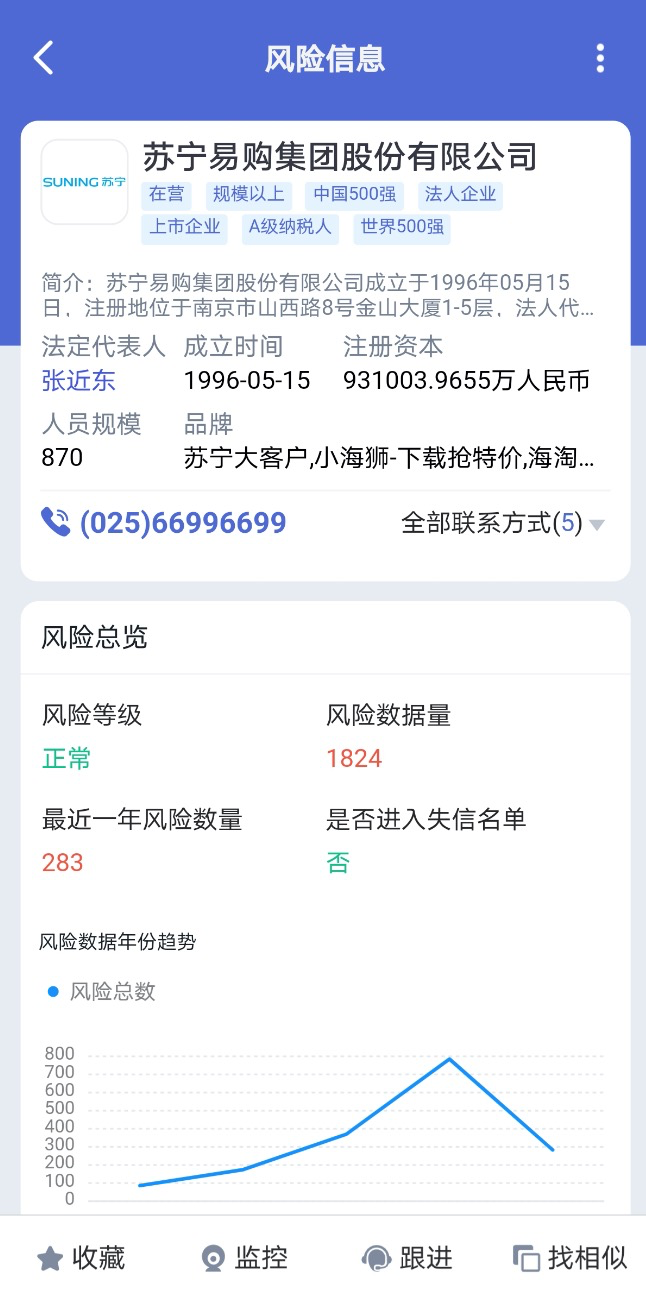Select the 跟进 follow-up option

pyautogui.click(x=407, y=1258)
